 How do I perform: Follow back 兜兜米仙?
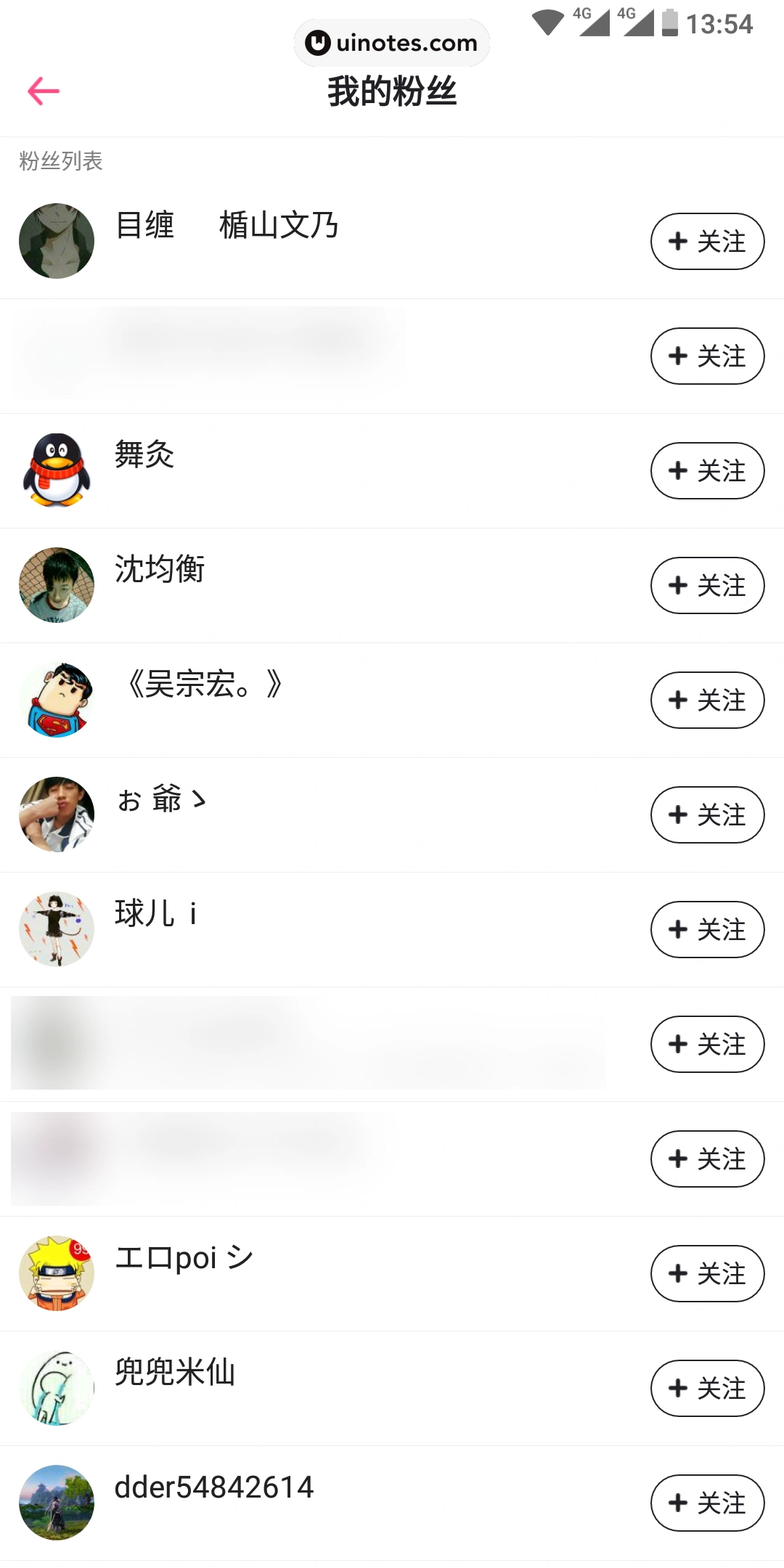tap(707, 1388)
